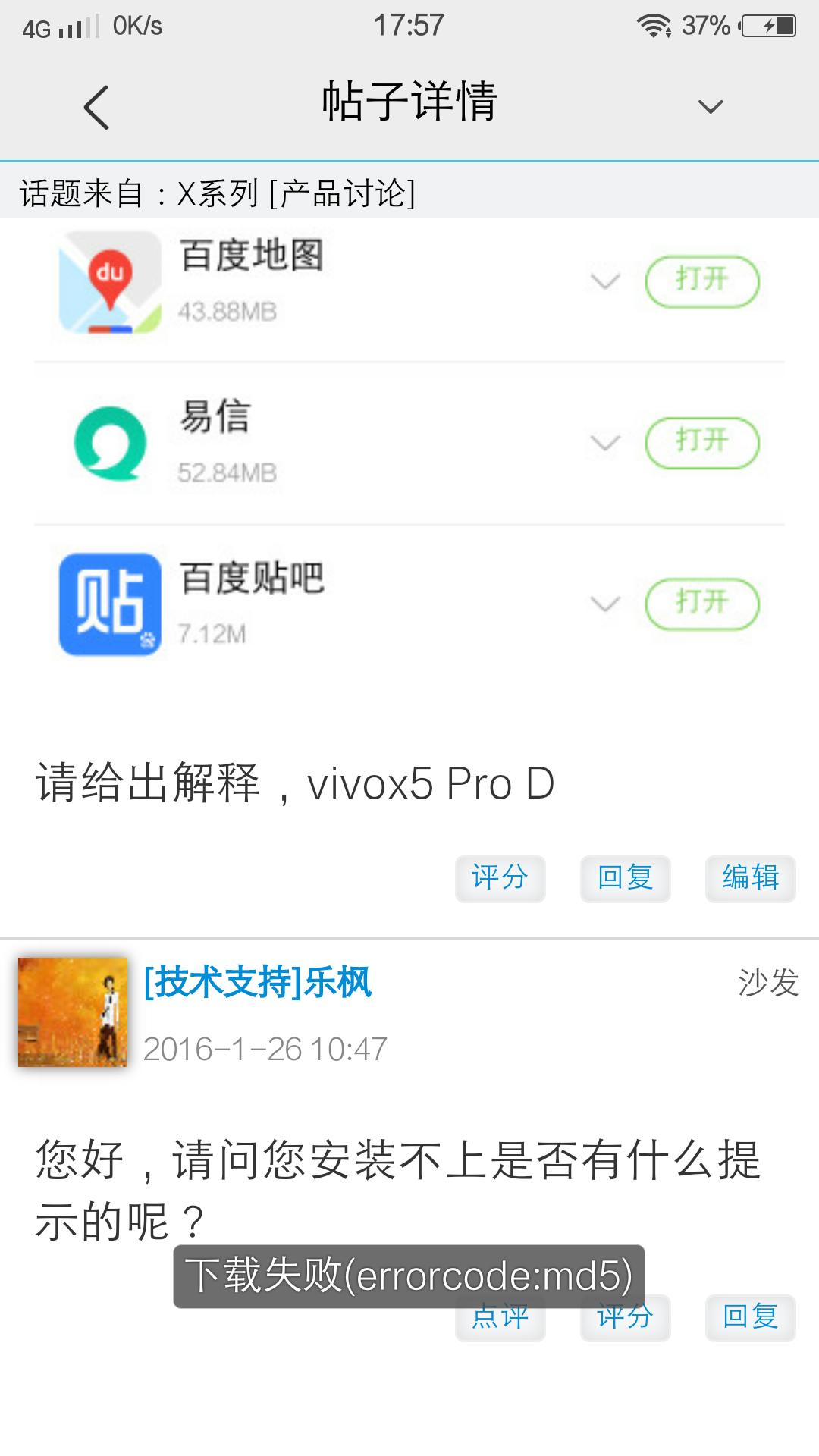Edit the post using 编辑
The width and height of the screenshot is (819, 1456).
coord(750,878)
